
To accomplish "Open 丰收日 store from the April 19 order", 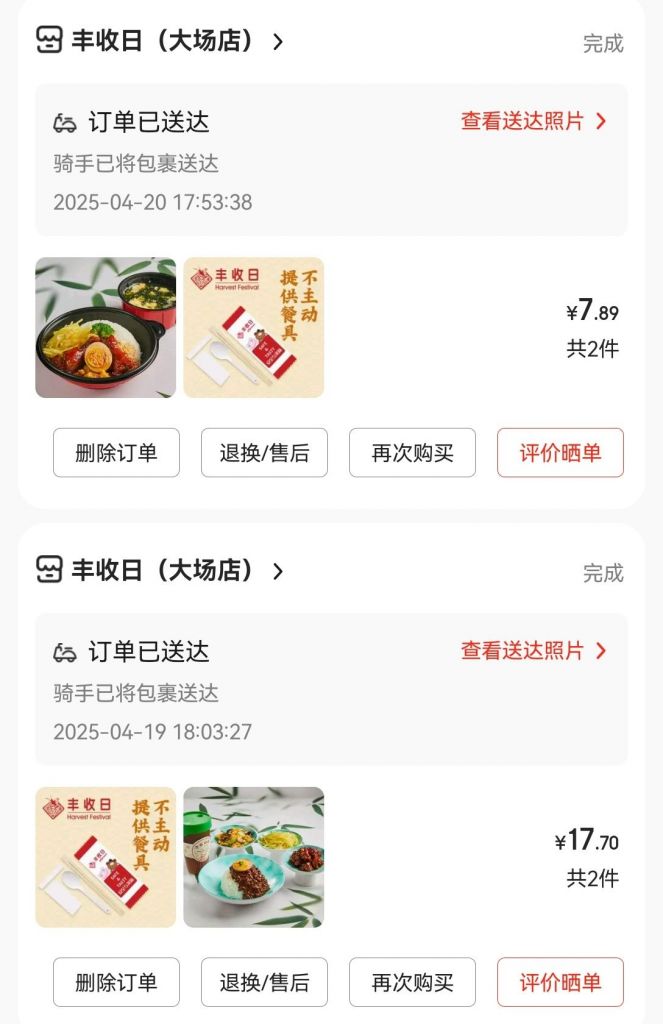I will [162, 571].
